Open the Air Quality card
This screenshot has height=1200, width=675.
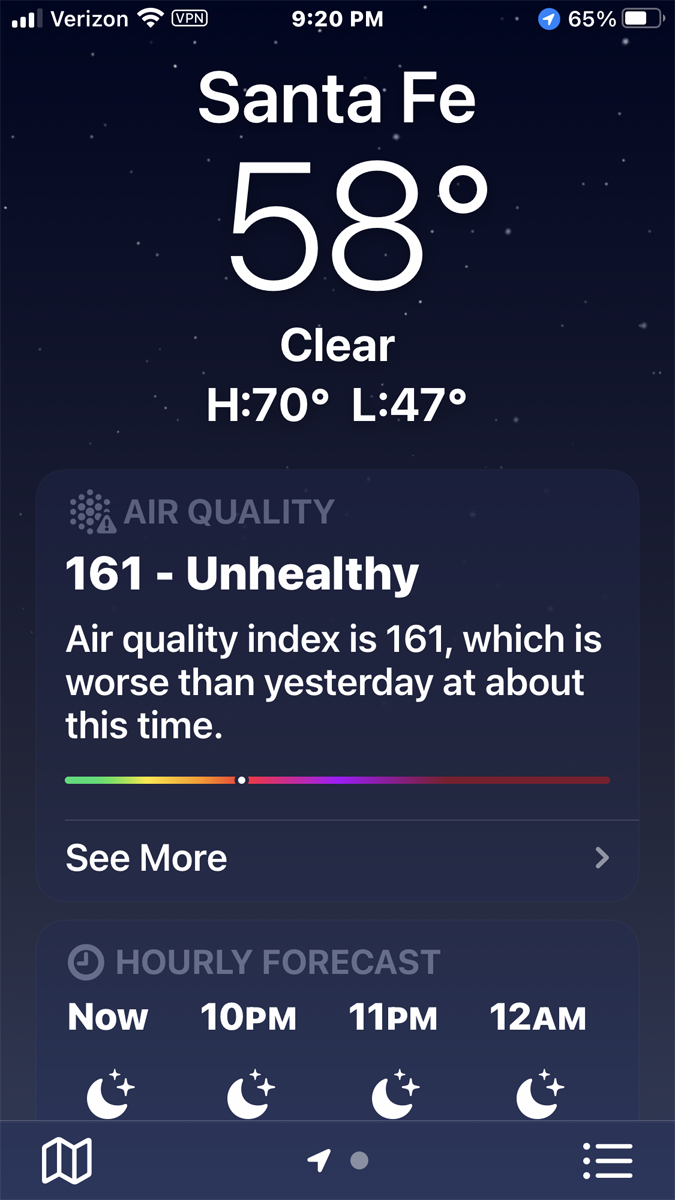coord(337,640)
